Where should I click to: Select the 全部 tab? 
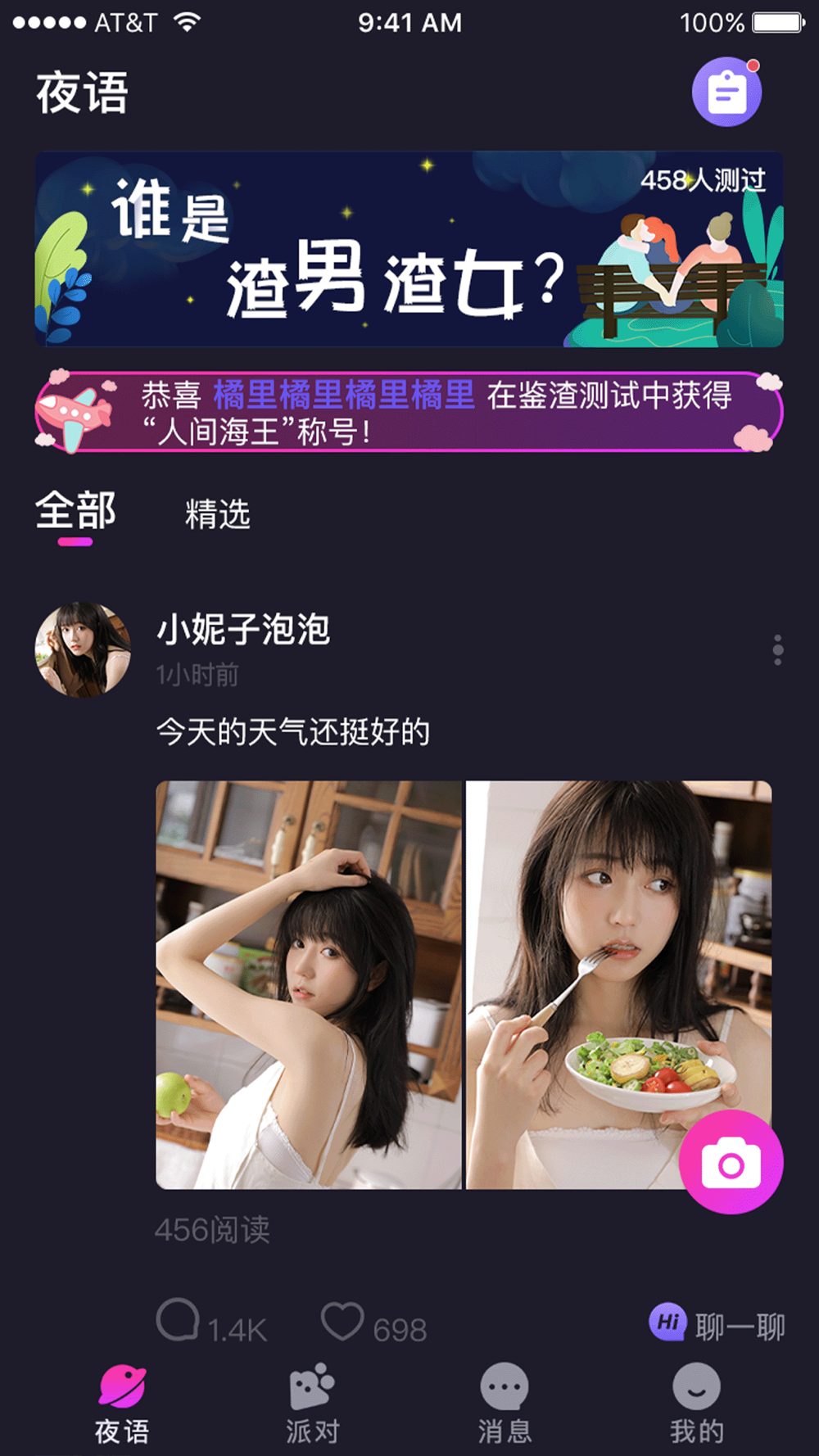pyautogui.click(x=75, y=513)
